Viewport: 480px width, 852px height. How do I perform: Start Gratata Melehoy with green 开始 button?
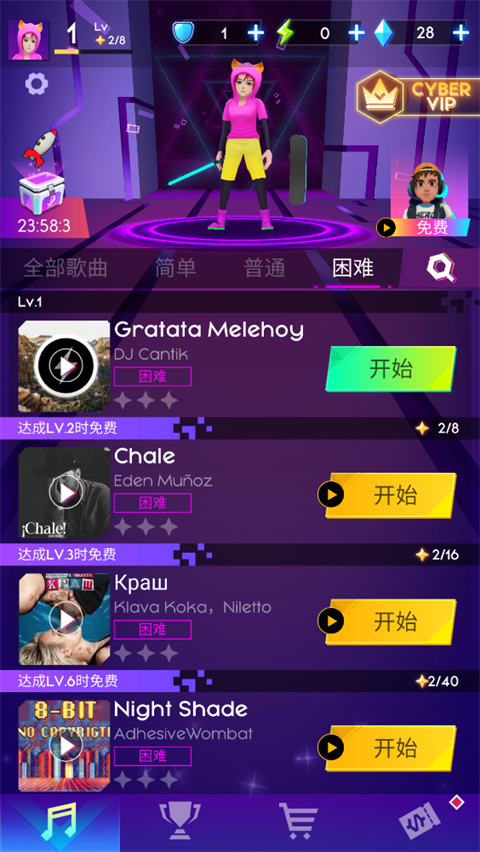pos(391,369)
